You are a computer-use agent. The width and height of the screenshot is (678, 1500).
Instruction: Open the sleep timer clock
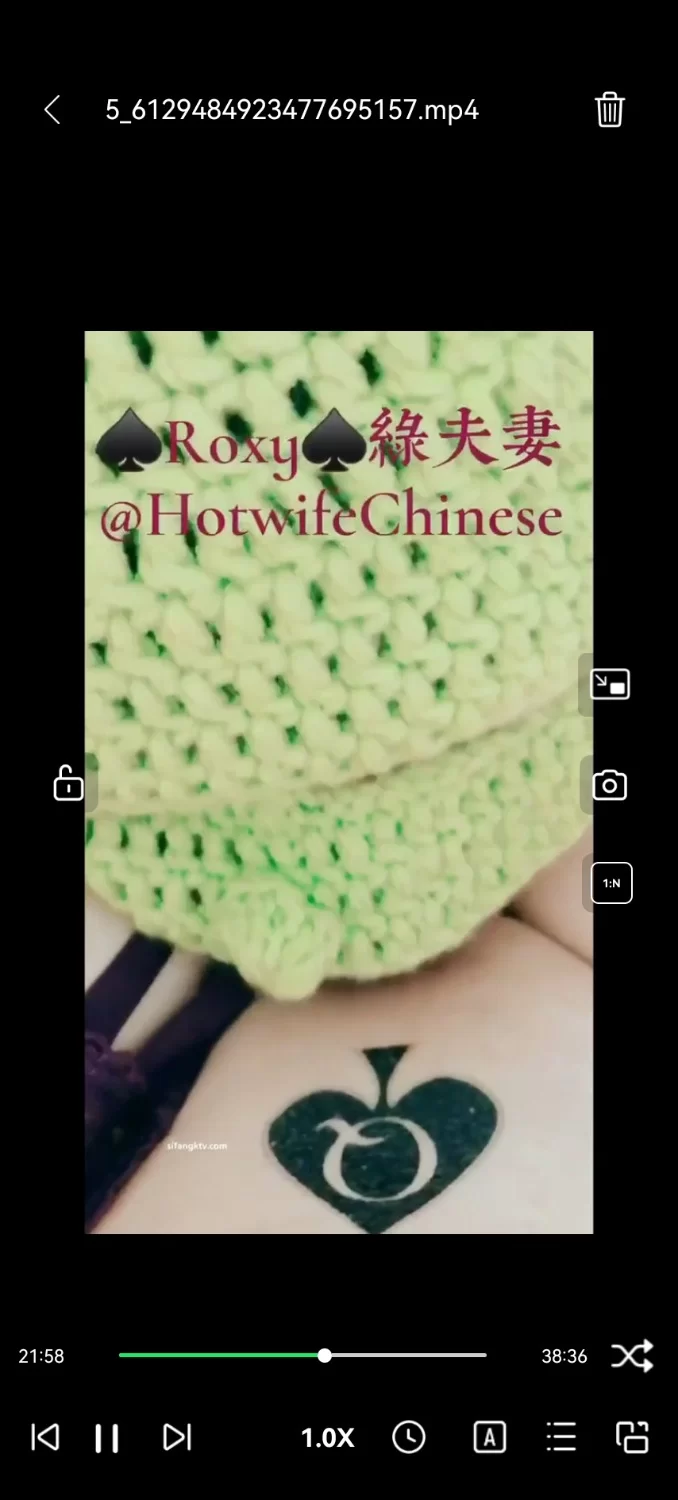(408, 1437)
